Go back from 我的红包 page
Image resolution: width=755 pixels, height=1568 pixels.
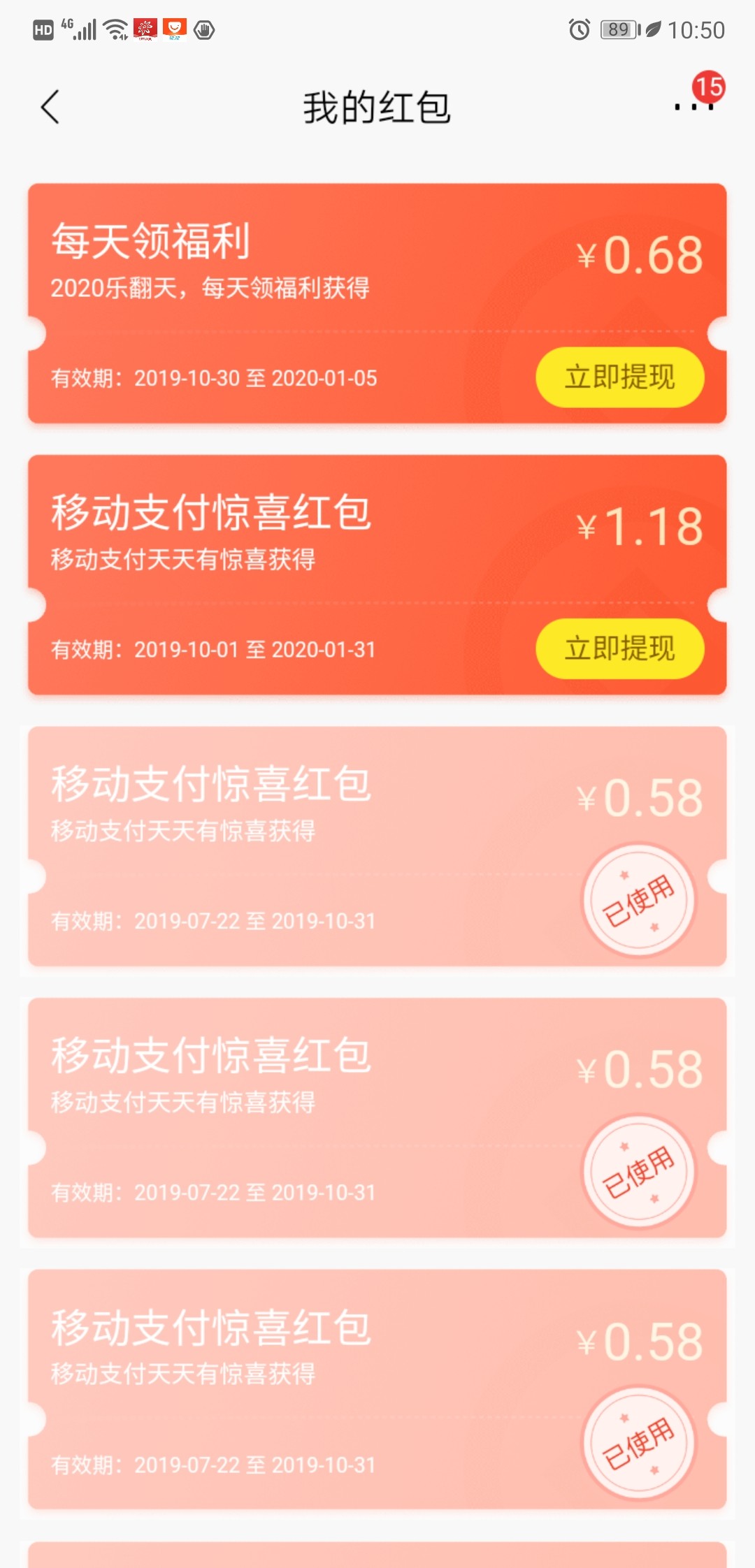click(x=50, y=107)
